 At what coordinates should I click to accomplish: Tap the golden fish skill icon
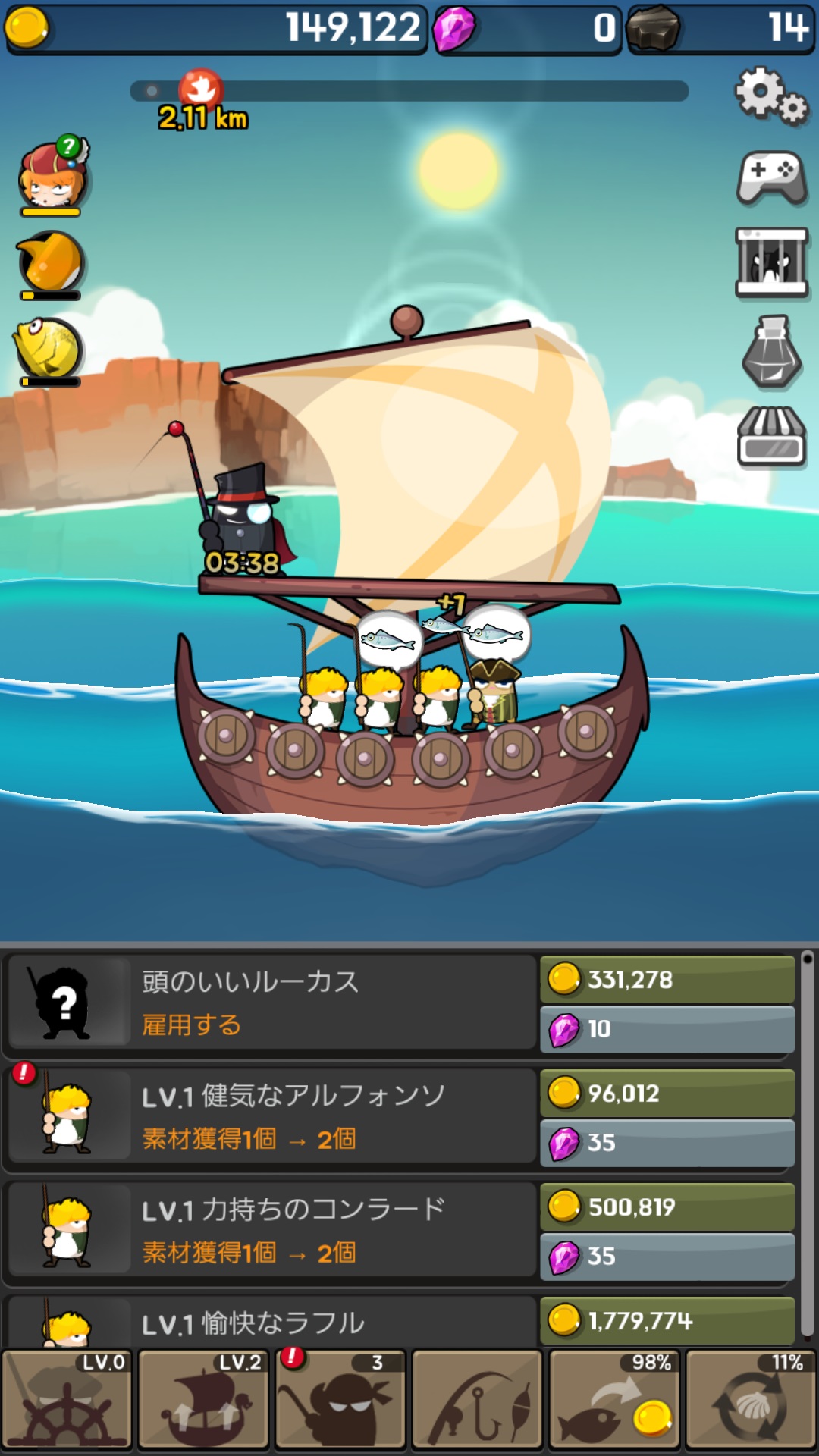pyautogui.click(x=49, y=350)
